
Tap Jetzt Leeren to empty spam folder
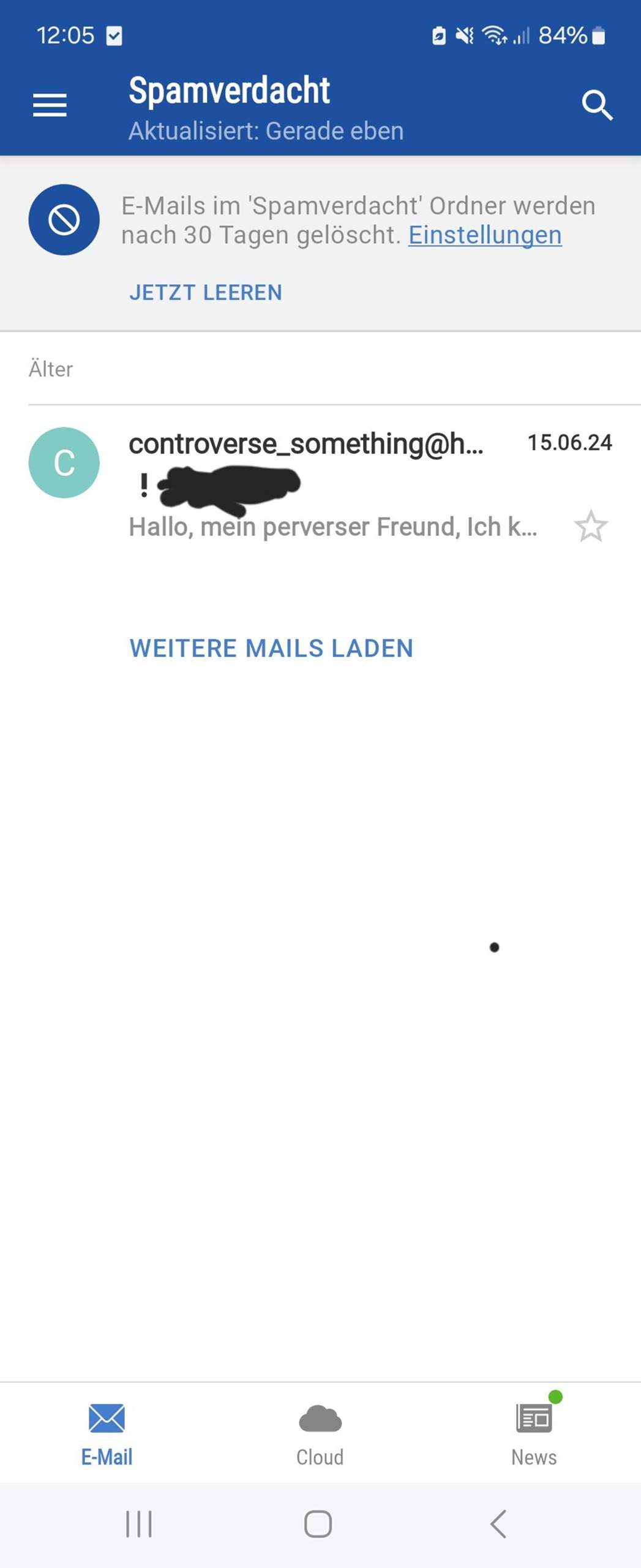pos(204,292)
